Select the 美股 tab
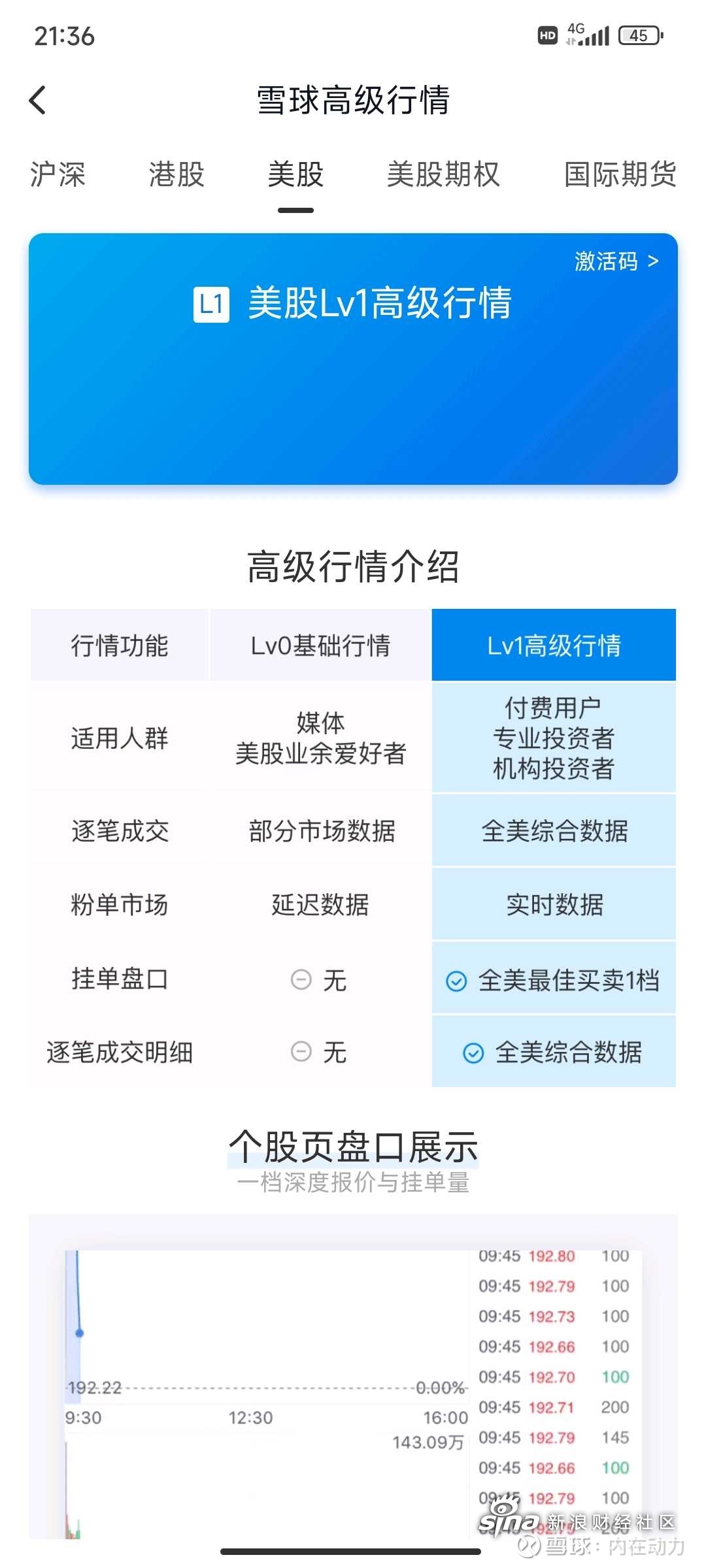This screenshot has height=1568, width=706. 295,174
